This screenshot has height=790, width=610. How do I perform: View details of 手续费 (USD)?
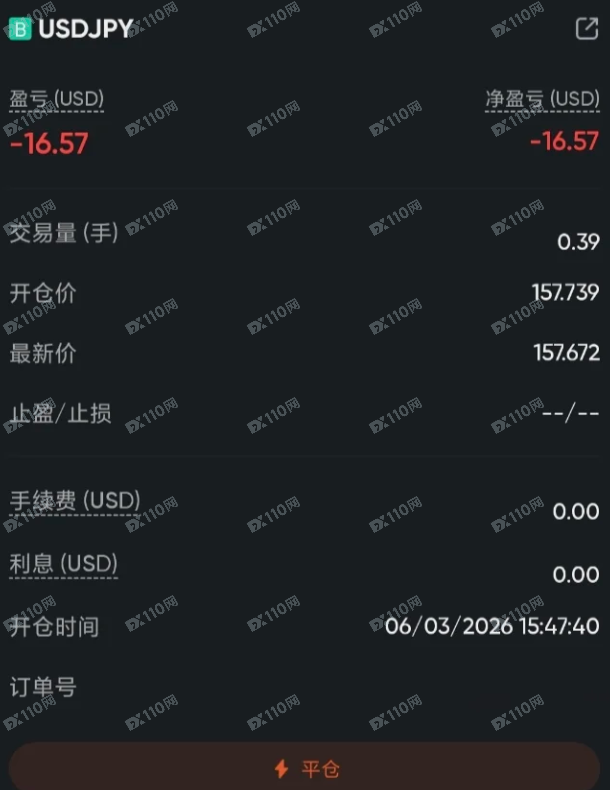(75, 500)
